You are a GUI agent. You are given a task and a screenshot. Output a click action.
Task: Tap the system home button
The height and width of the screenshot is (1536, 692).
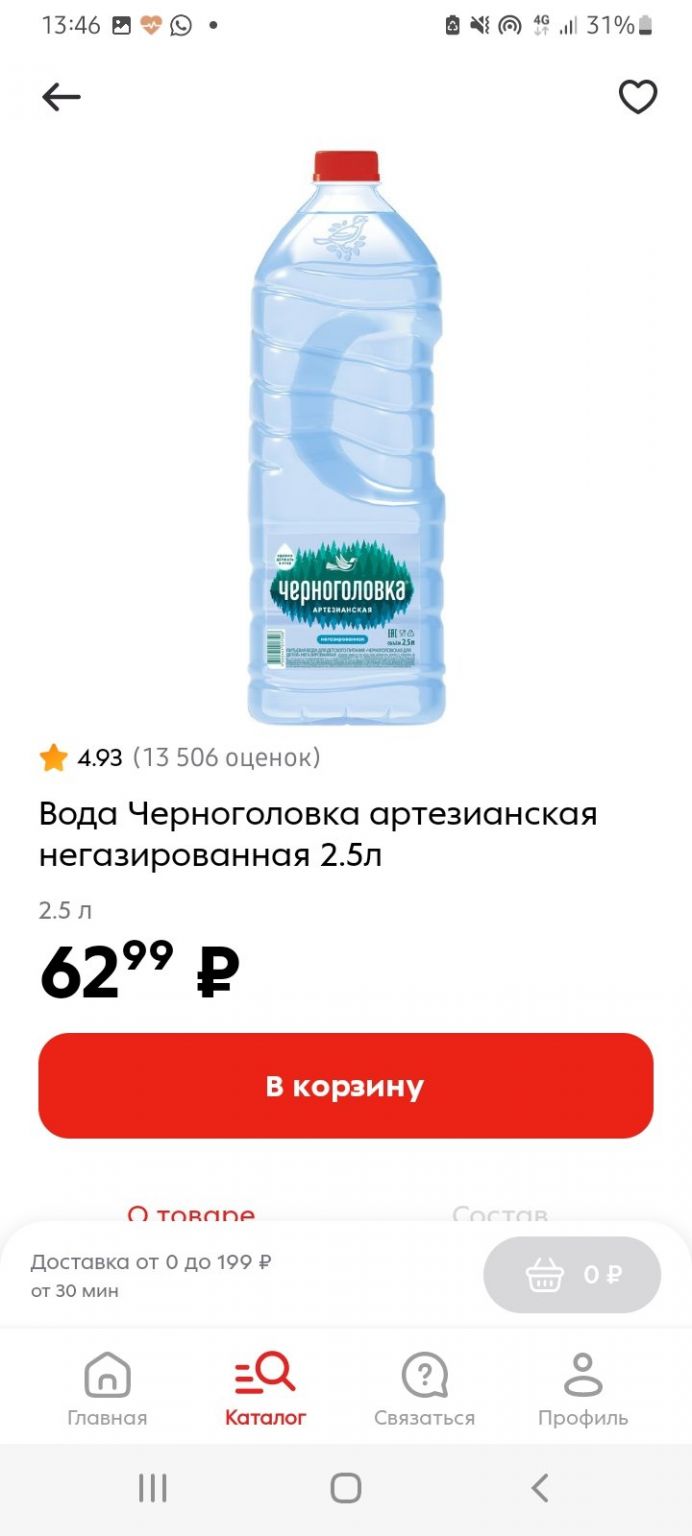(x=346, y=1488)
